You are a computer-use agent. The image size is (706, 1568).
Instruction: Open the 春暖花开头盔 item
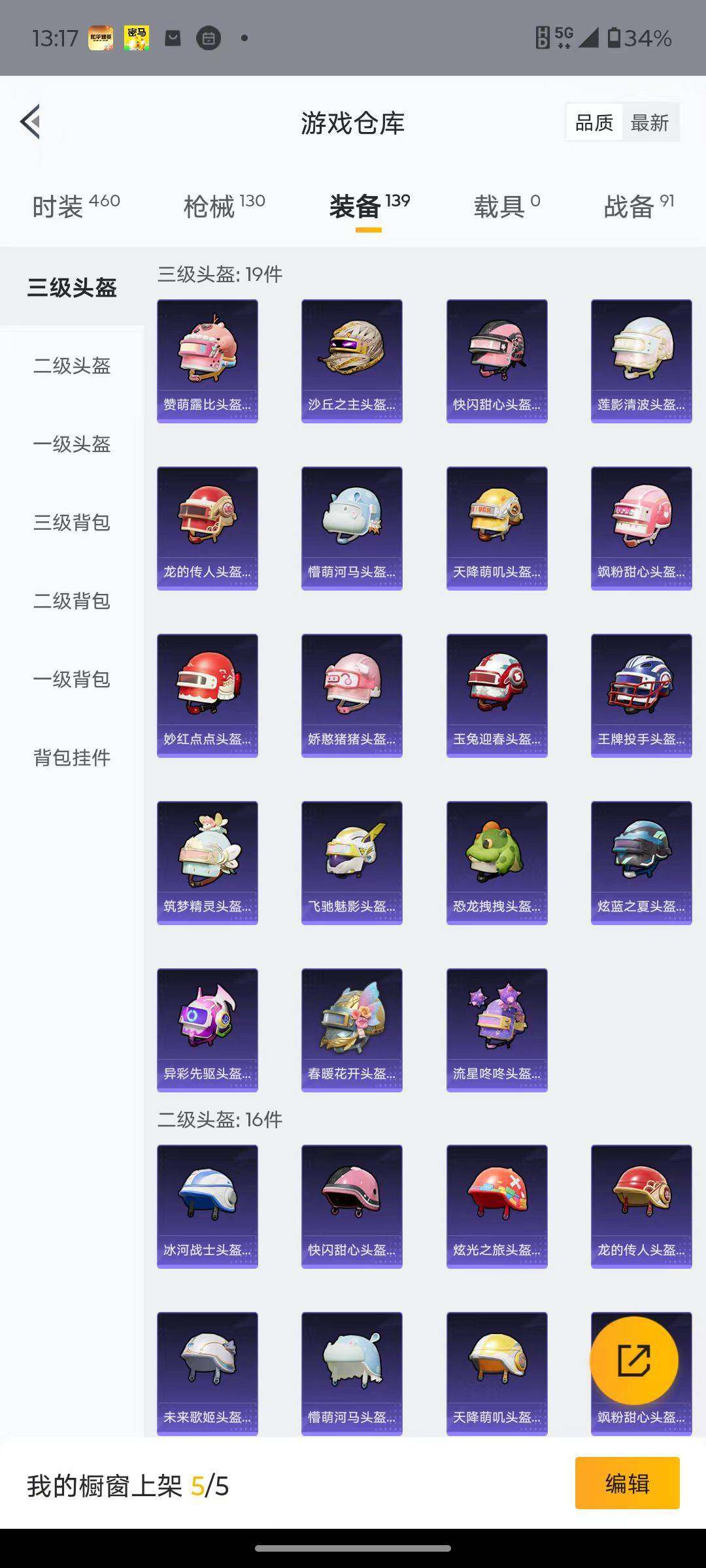[352, 1029]
